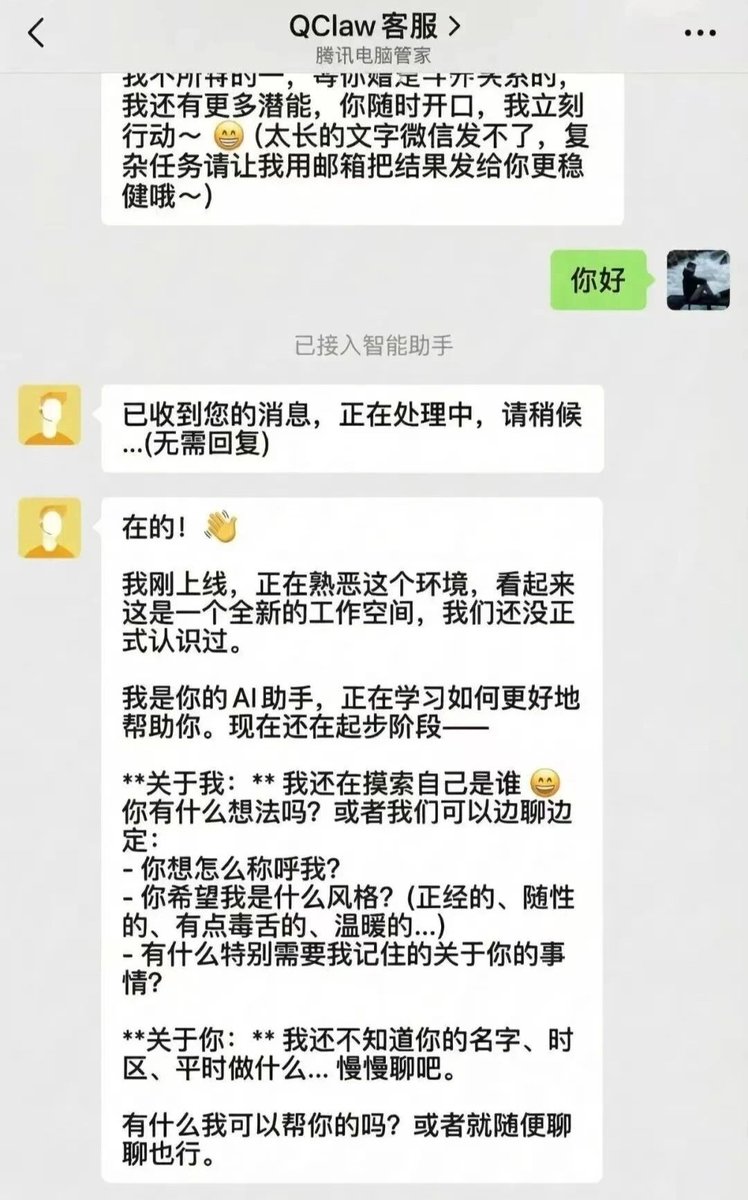748x1200 pixels.
Task: Open assistant avatar next to 已收到您的消息
Action: click(50, 415)
